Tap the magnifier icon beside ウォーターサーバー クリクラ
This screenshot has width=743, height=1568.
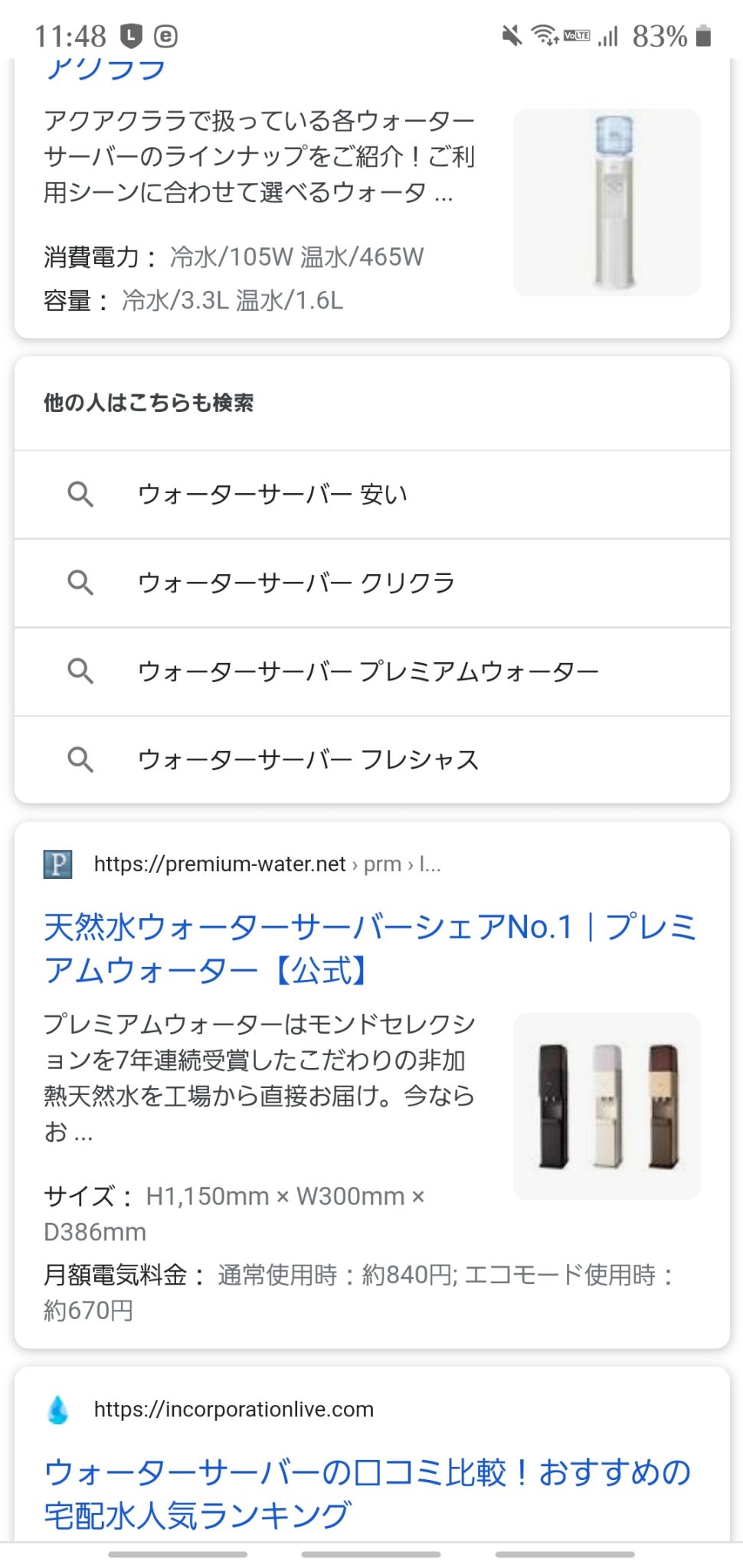81,583
